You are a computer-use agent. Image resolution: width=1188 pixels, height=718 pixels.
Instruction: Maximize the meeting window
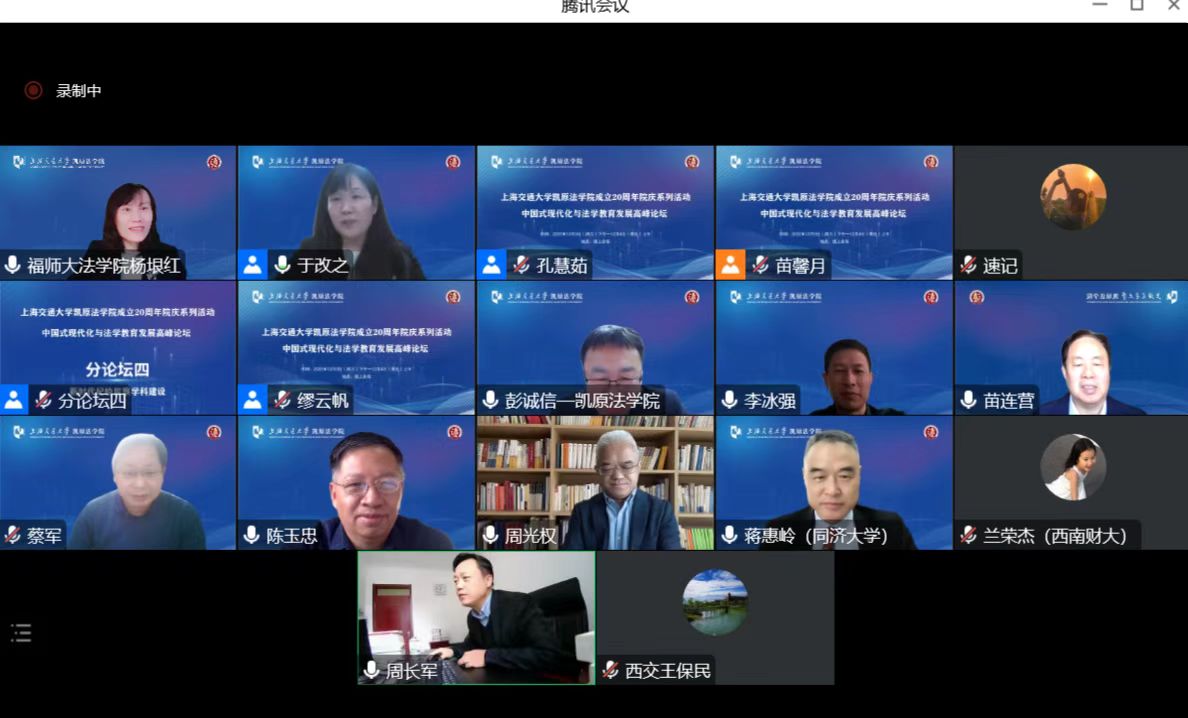point(1137,6)
